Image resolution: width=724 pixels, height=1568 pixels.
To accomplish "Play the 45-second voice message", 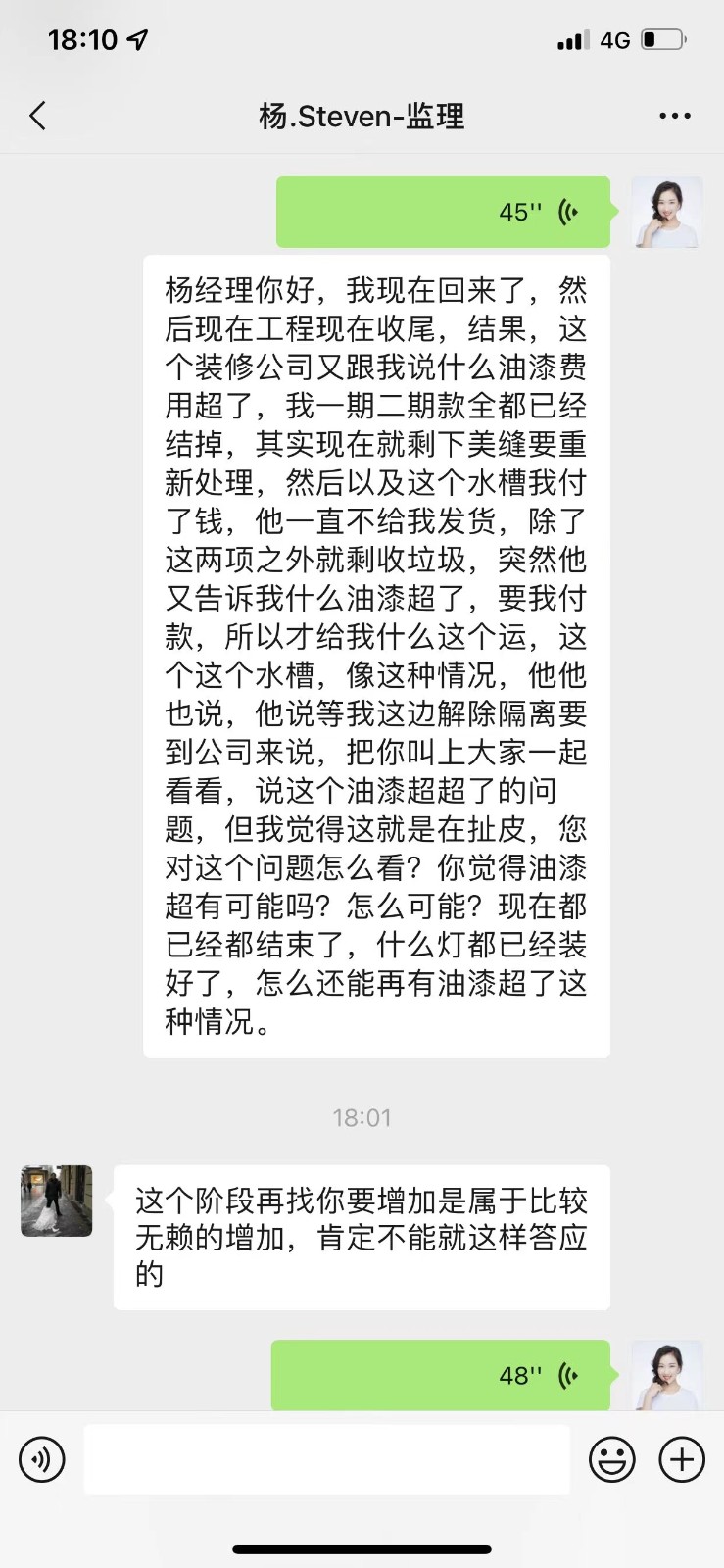I will click(x=443, y=212).
